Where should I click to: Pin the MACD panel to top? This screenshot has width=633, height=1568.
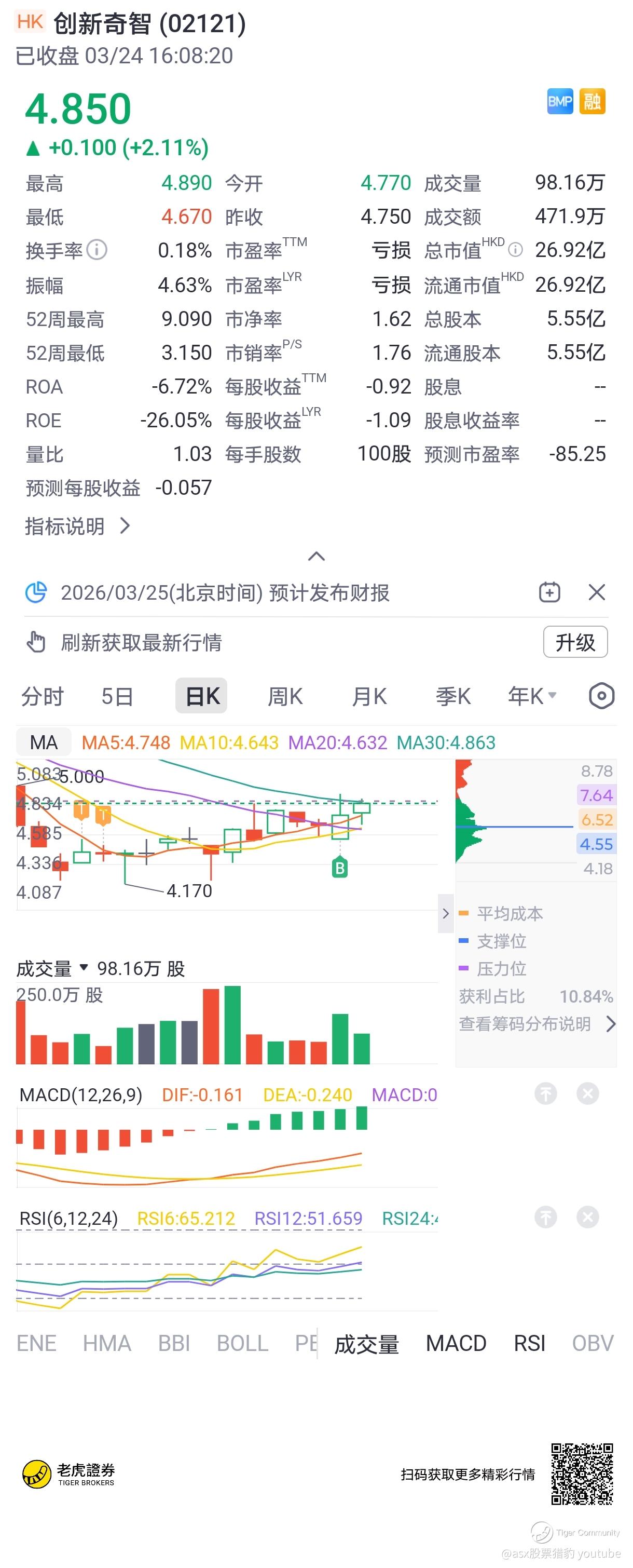545,1094
